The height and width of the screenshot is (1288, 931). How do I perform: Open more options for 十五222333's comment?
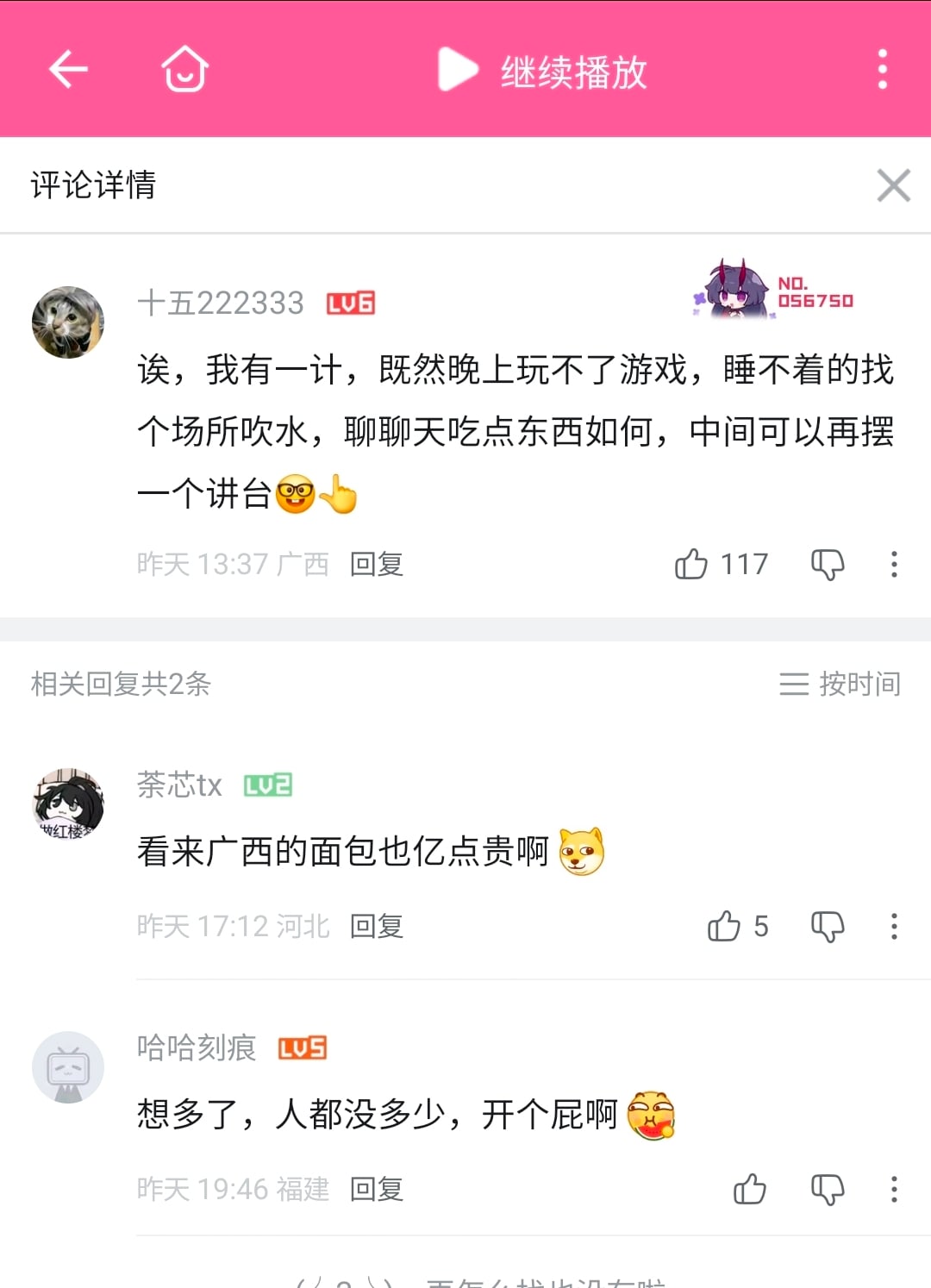pyautogui.click(x=894, y=565)
